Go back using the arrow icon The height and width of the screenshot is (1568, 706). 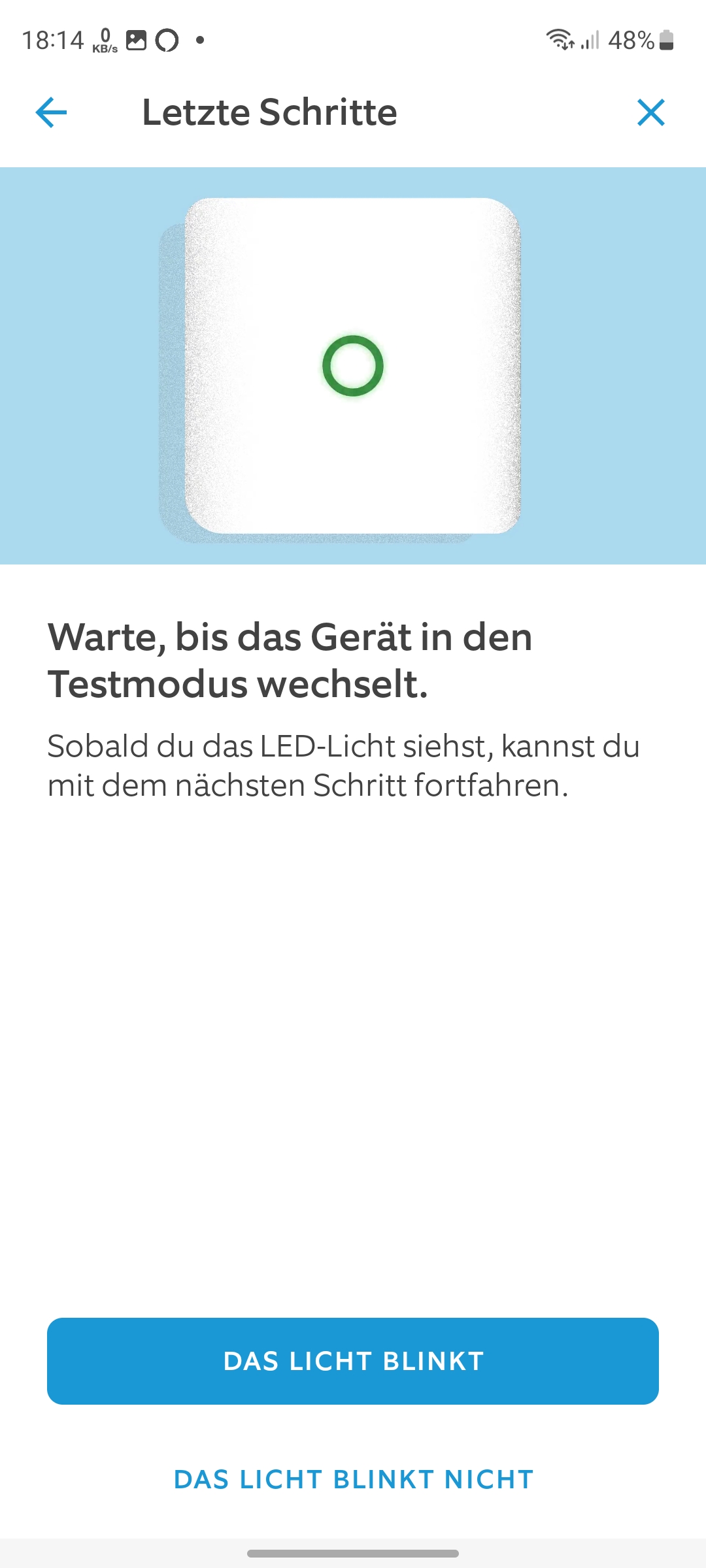pyautogui.click(x=51, y=112)
